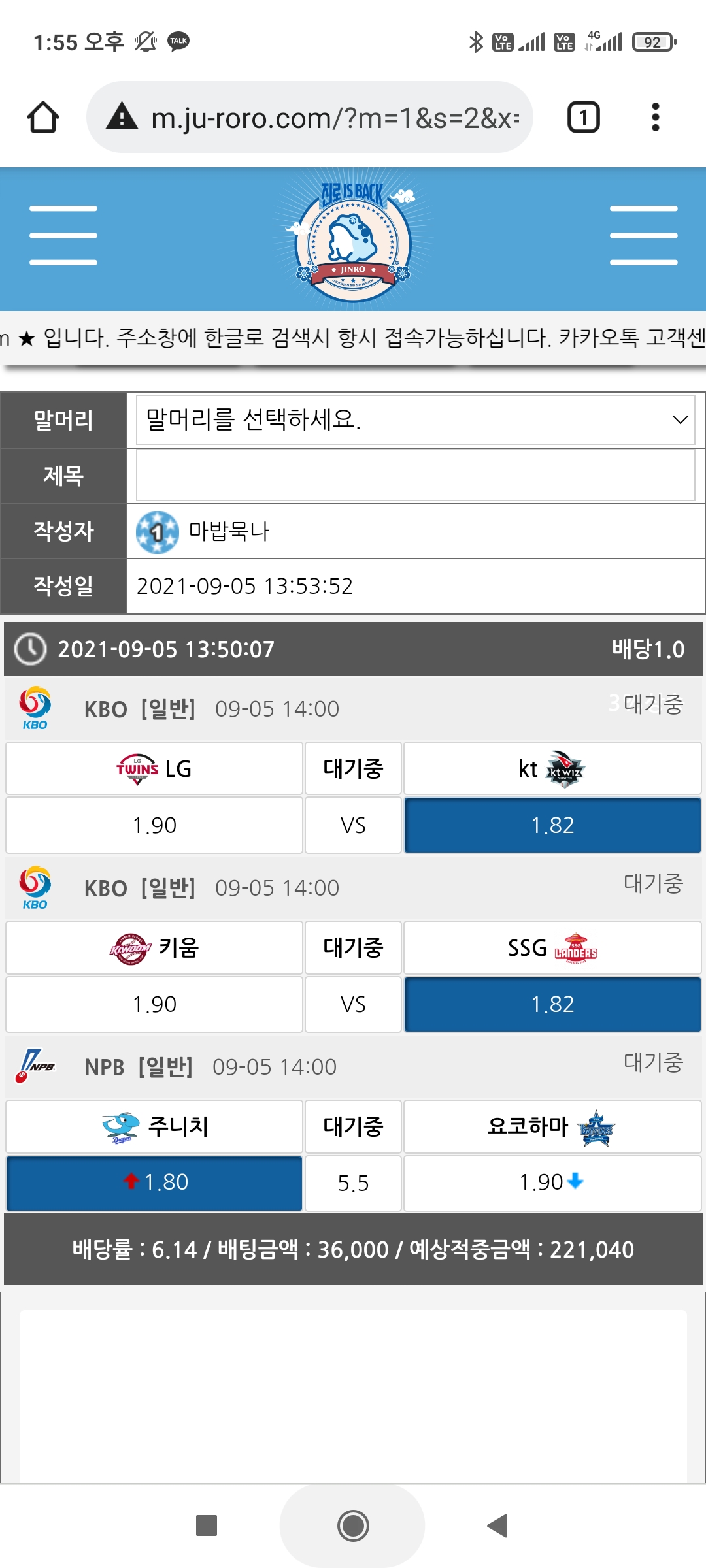Go back with the system back button
Image resolution: width=706 pixels, height=1568 pixels.
(x=498, y=1526)
